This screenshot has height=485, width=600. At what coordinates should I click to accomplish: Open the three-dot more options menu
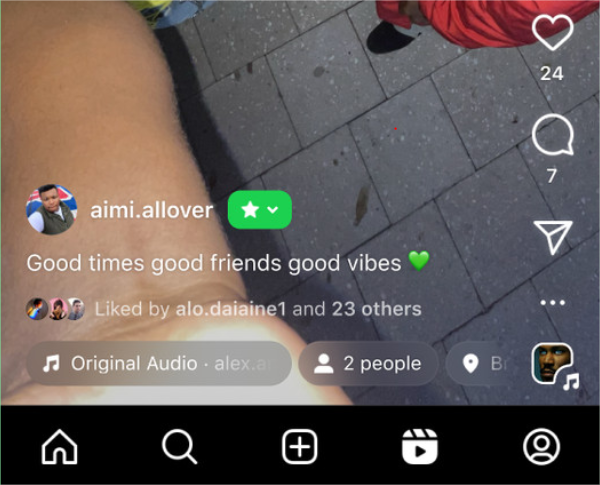coord(552,302)
